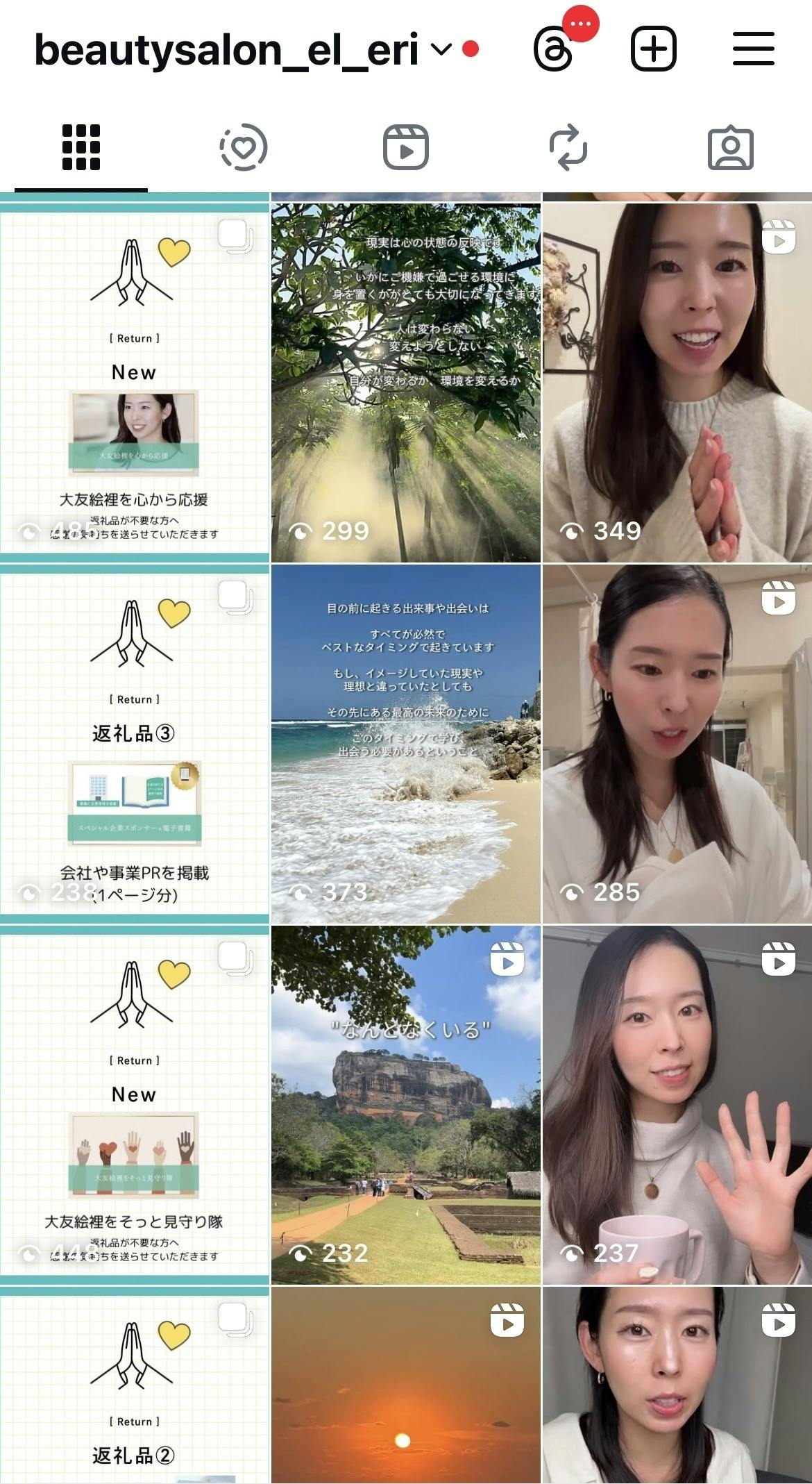The image size is (812, 1484).
Task: Open the Threads icon in the header
Action: [x=554, y=50]
